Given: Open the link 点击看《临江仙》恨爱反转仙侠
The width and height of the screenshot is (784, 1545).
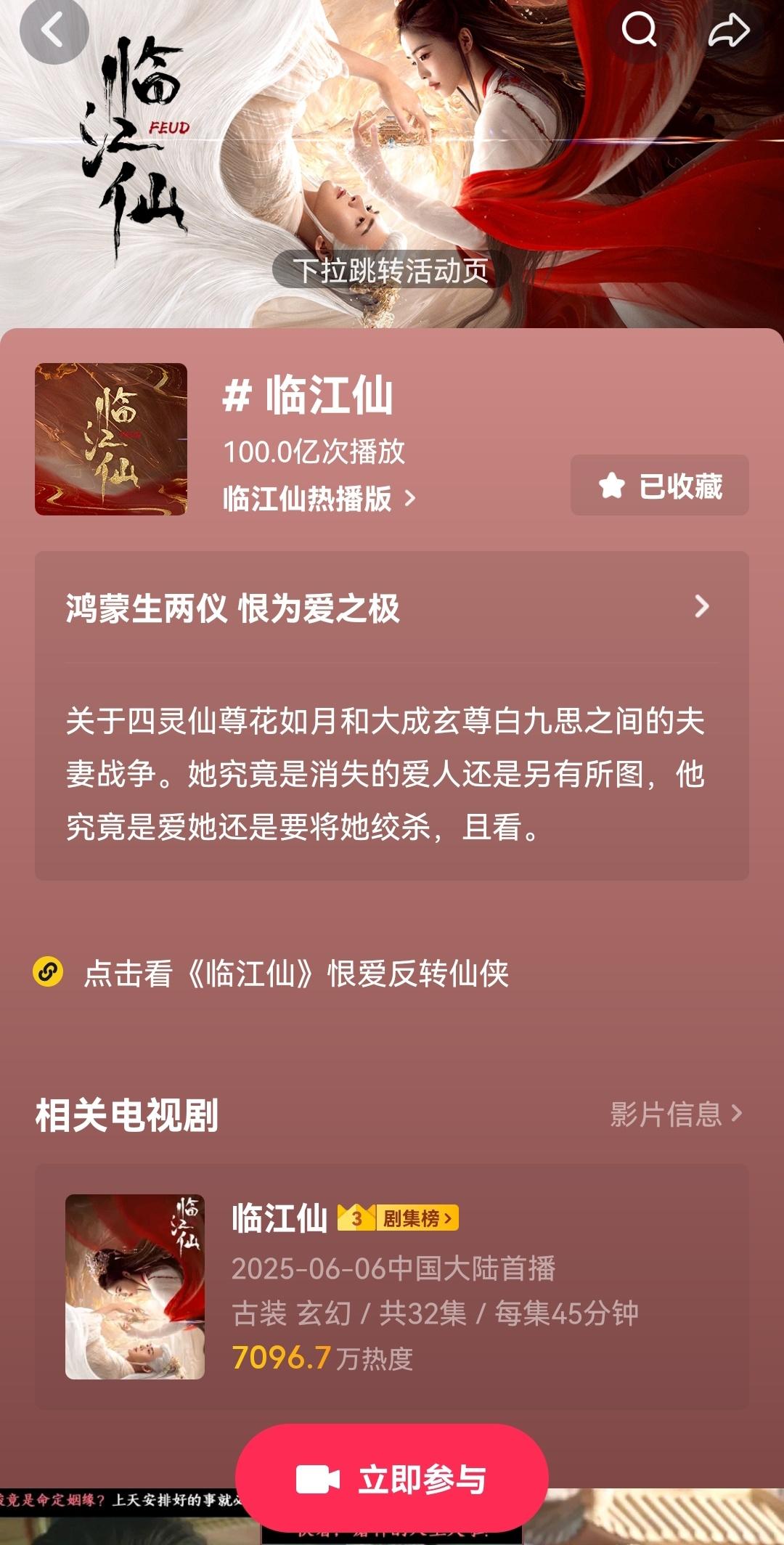Looking at the screenshot, I should (x=295, y=974).
